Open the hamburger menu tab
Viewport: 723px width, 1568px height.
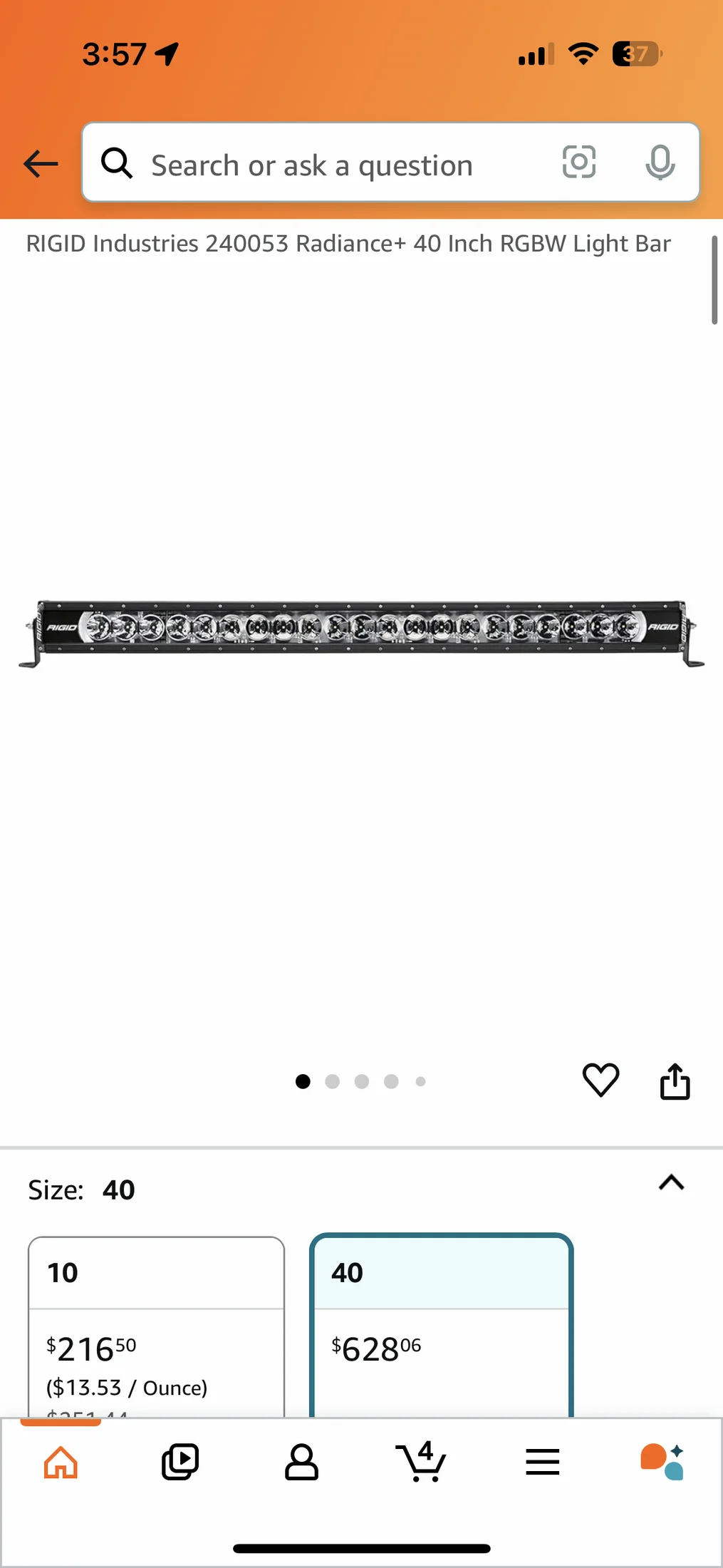pyautogui.click(x=542, y=1463)
